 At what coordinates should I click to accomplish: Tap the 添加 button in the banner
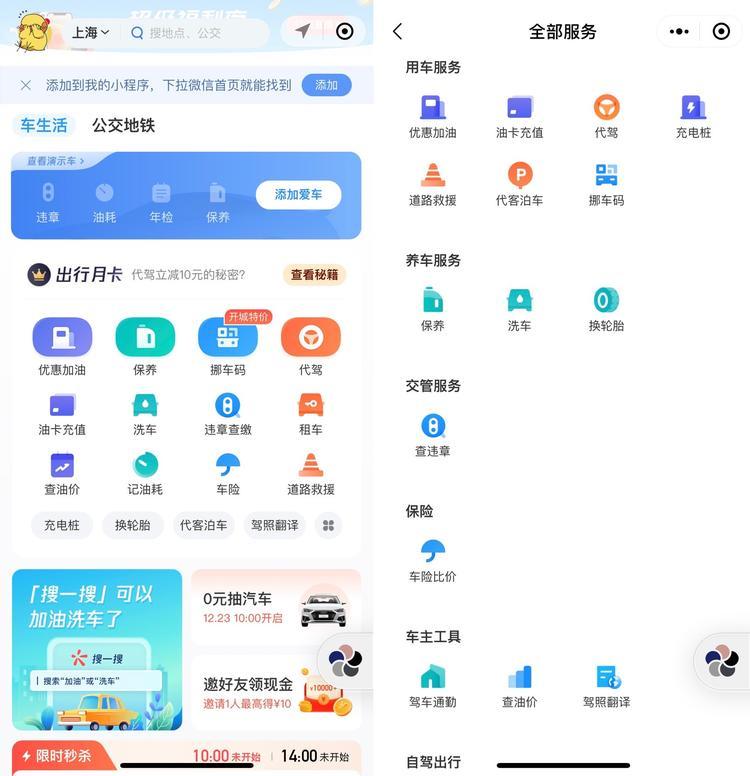(326, 85)
